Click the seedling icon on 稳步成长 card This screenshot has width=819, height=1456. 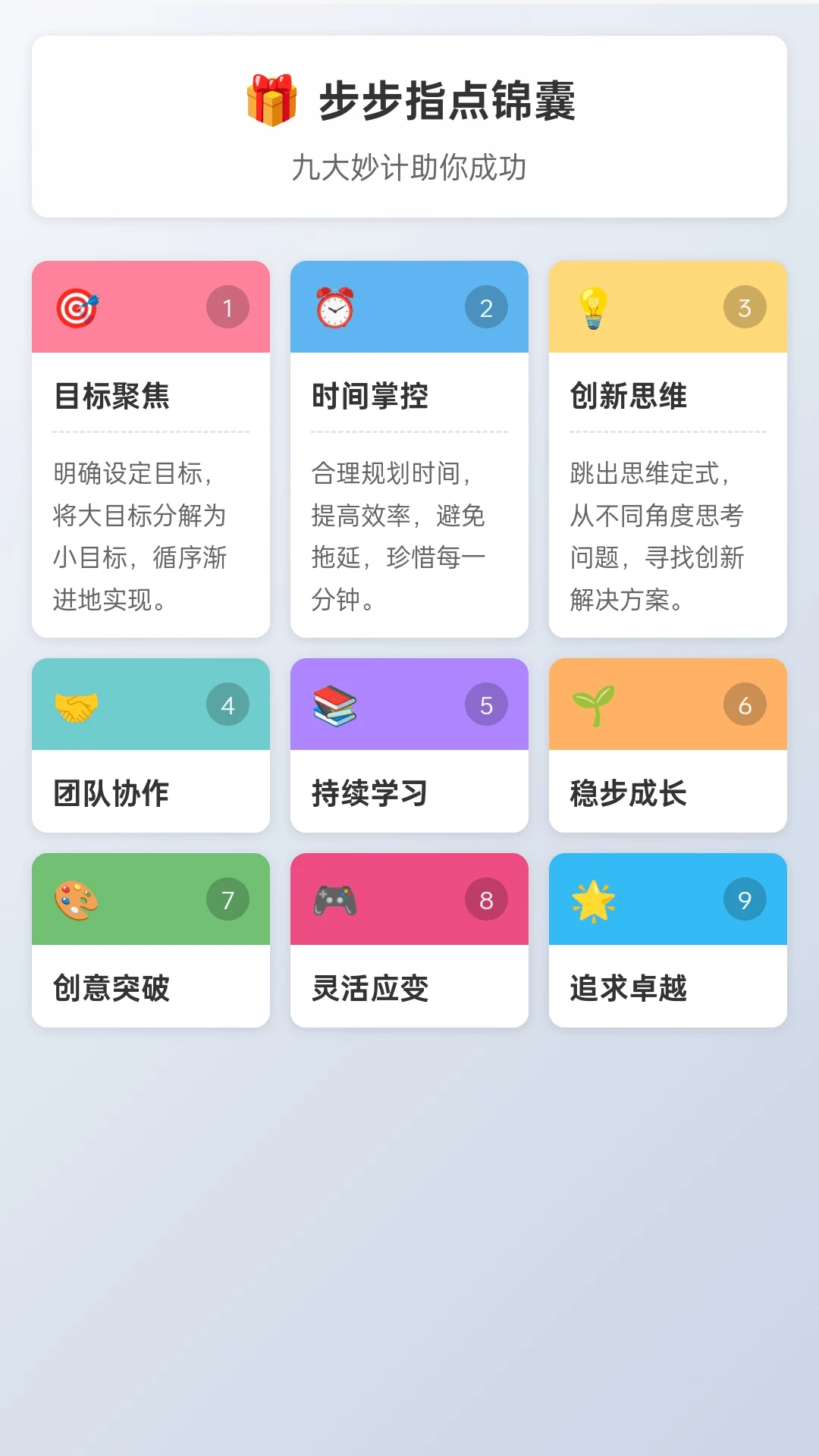[592, 704]
